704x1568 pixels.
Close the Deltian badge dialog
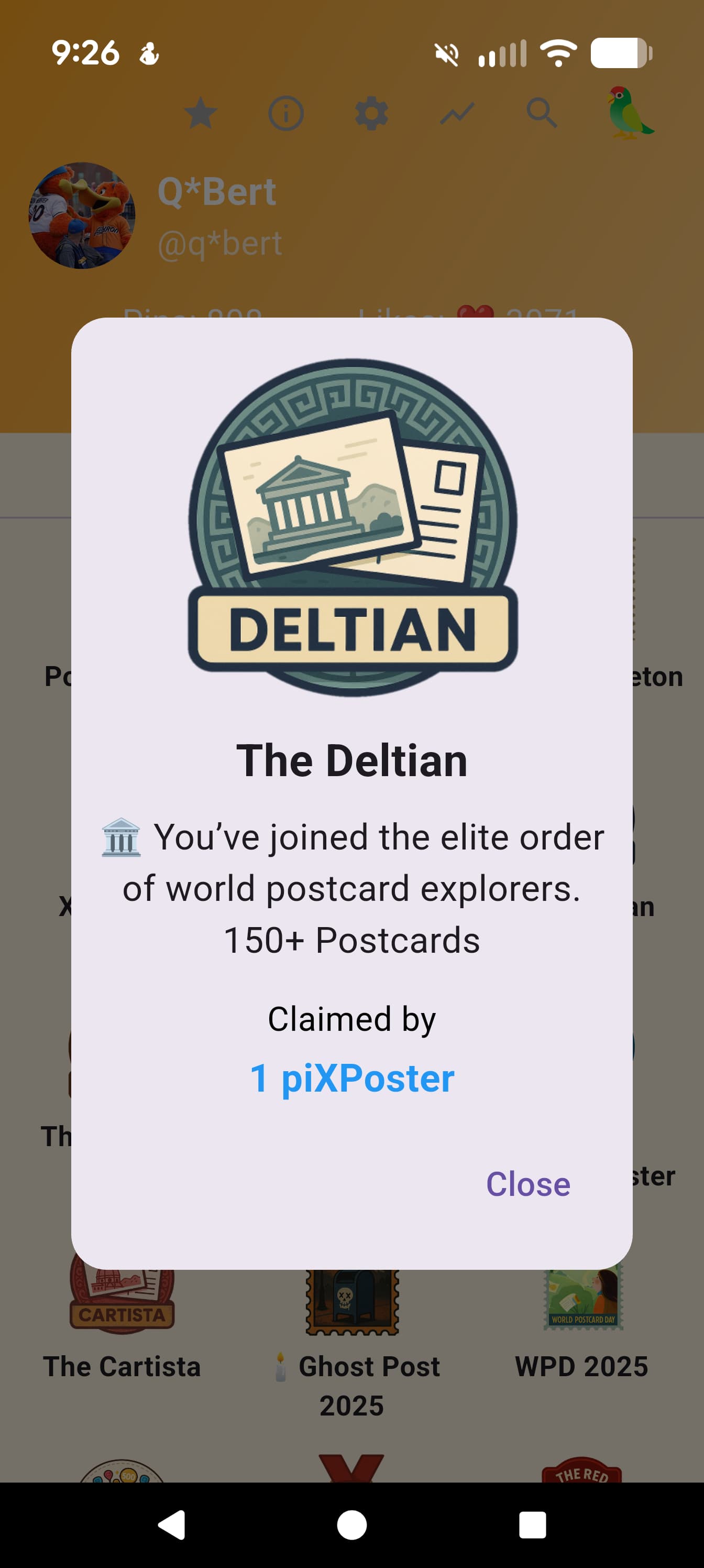[527, 1184]
